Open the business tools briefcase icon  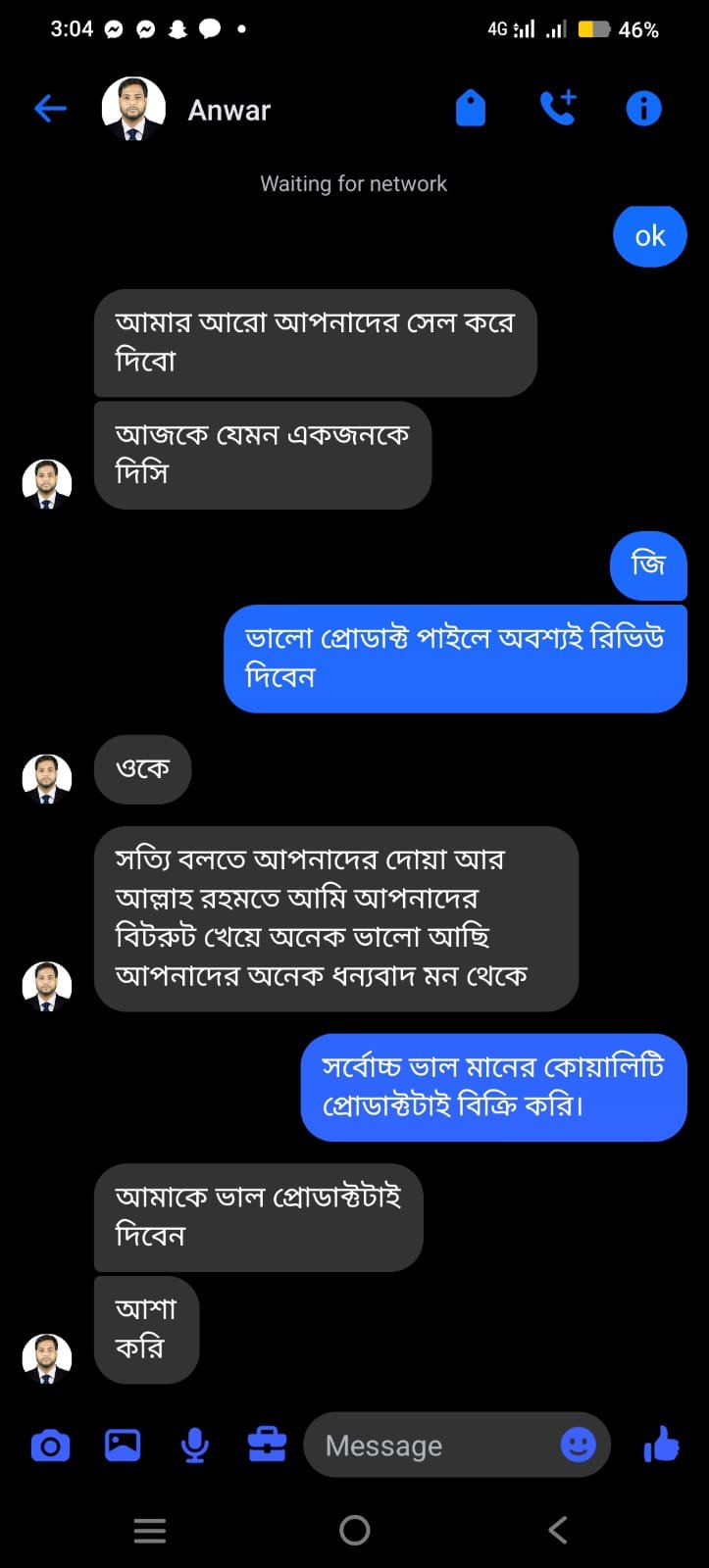pyautogui.click(x=267, y=1445)
